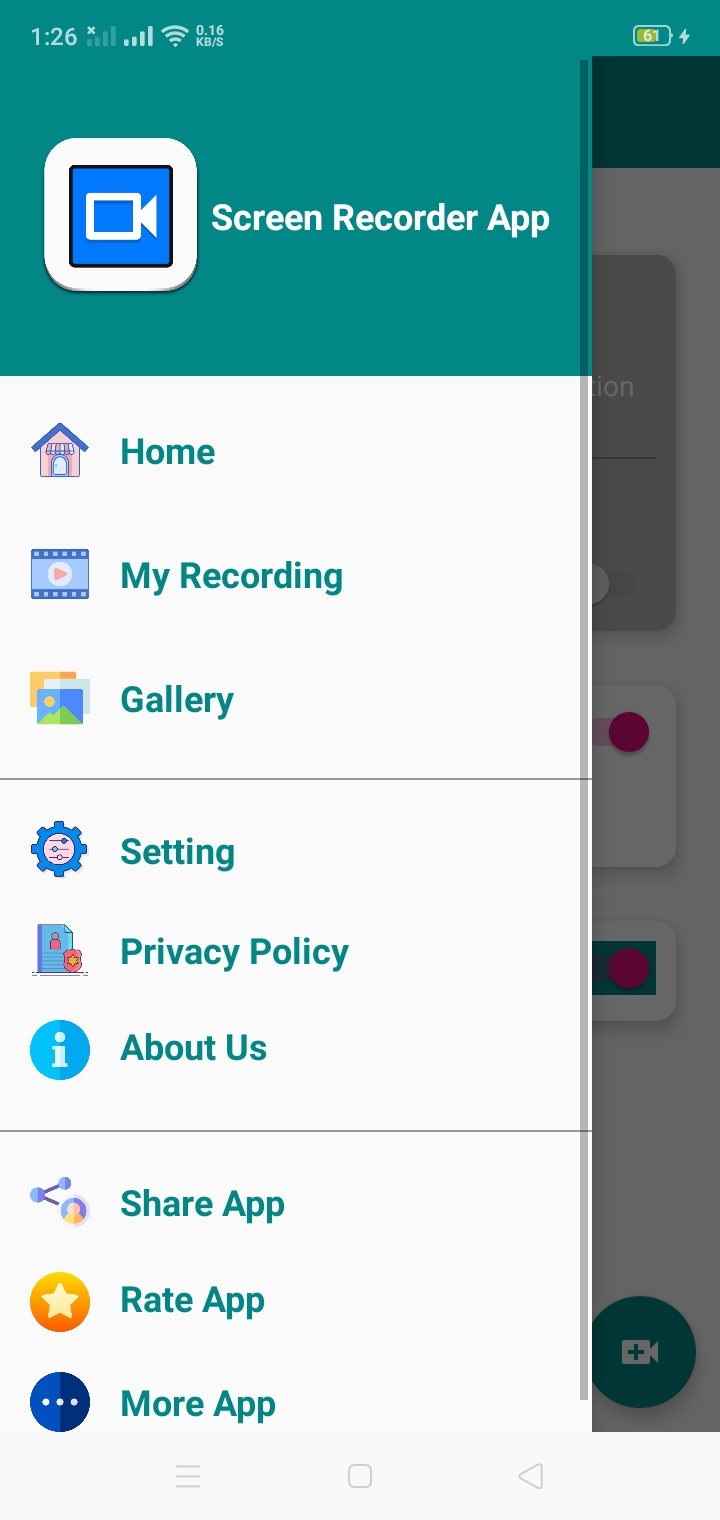Open Settings using the gear icon
Image resolution: width=720 pixels, height=1520 pixels.
click(59, 849)
